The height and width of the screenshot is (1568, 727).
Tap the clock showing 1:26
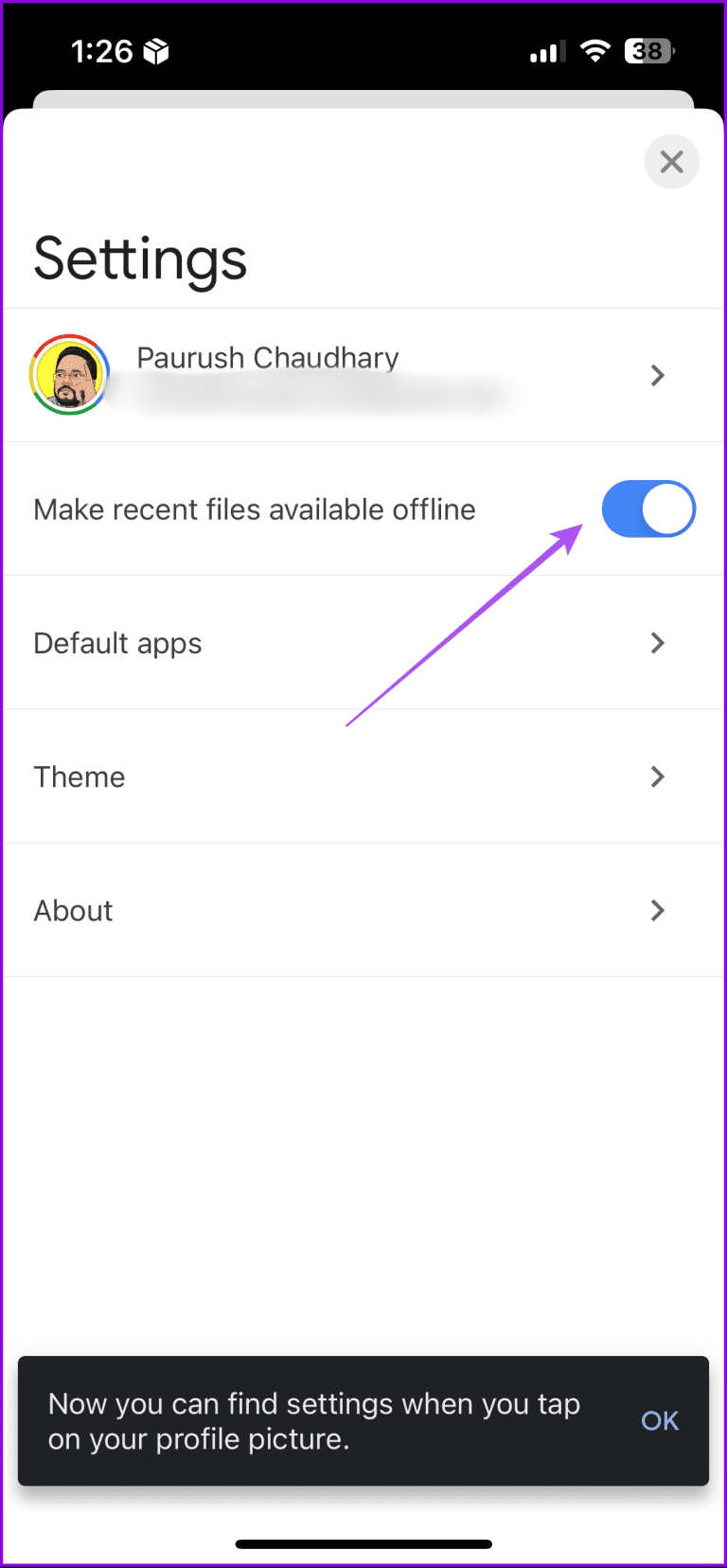[101, 51]
